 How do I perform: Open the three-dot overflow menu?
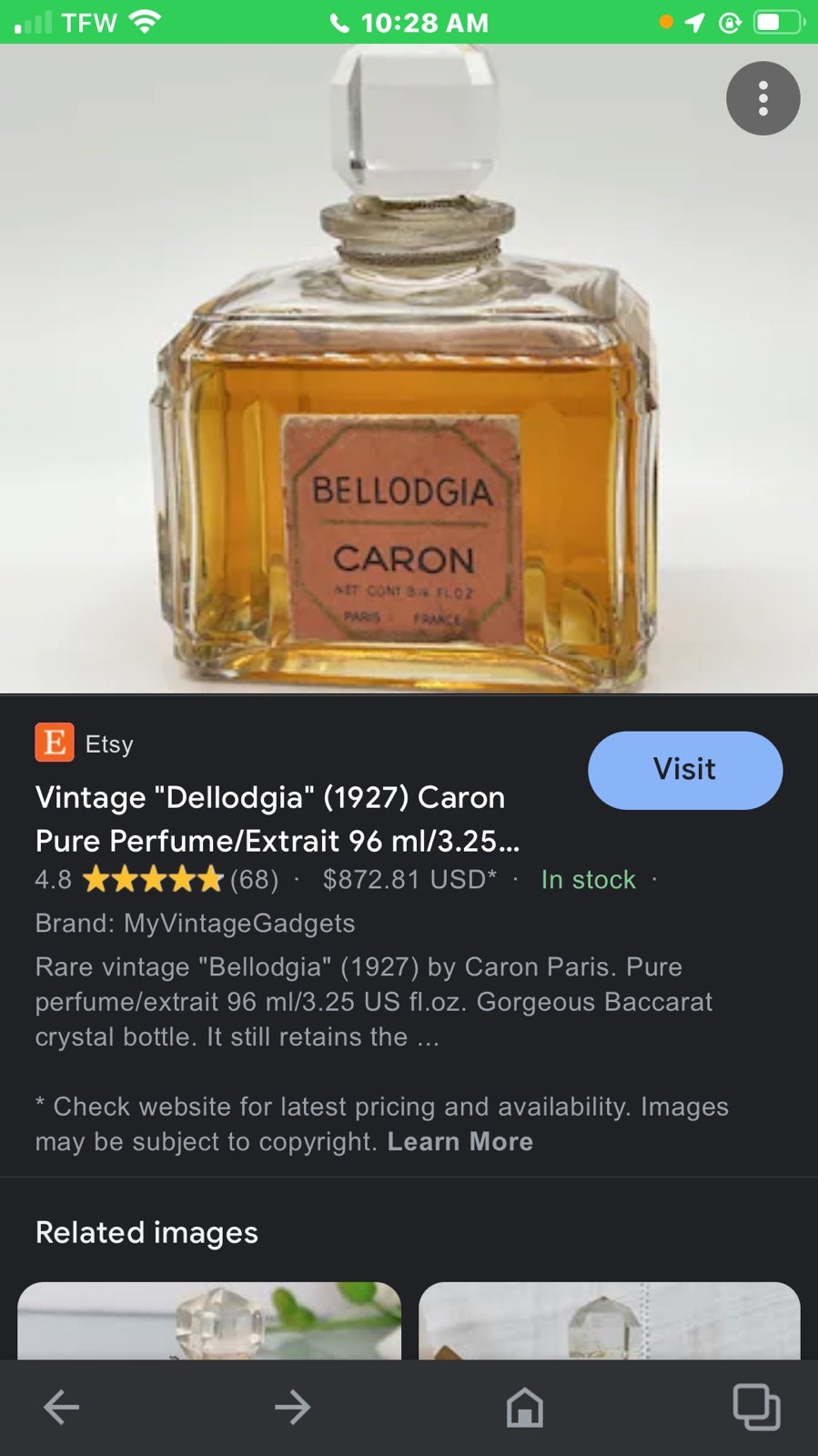pos(762,98)
